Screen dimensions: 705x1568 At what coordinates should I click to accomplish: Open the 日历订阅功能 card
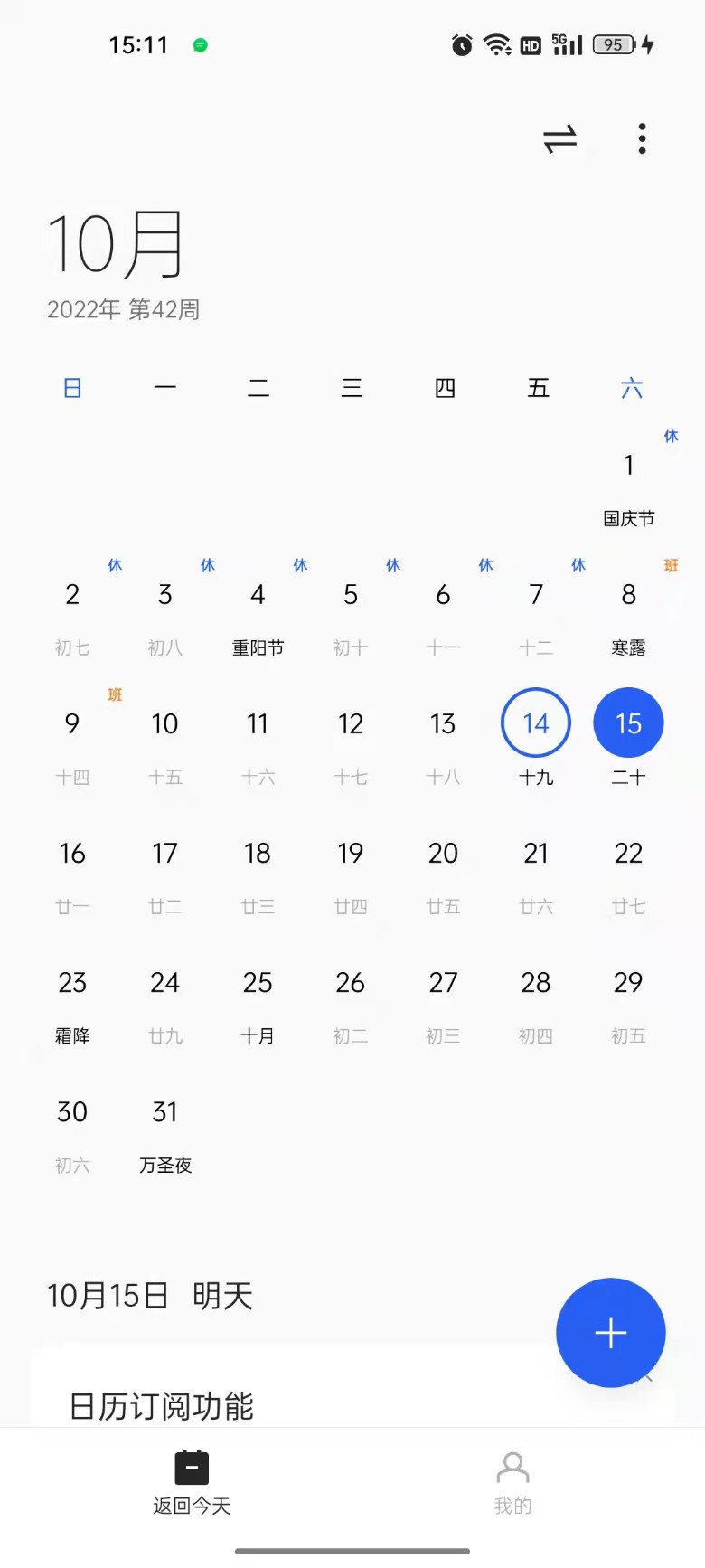(x=271, y=1404)
